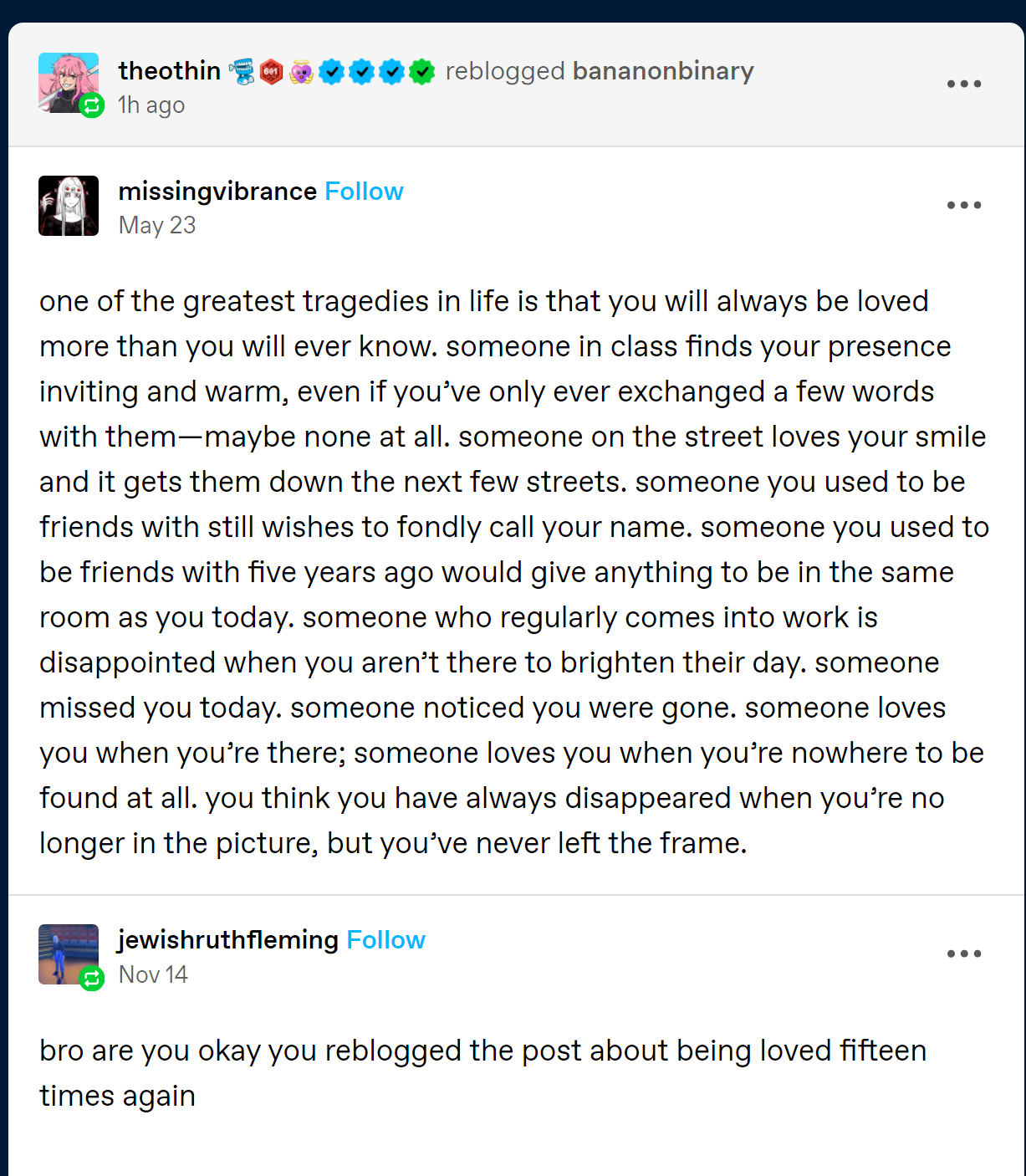Image resolution: width=1026 pixels, height=1176 pixels.
Task: Open theothin's blog from username
Action: click(170, 71)
